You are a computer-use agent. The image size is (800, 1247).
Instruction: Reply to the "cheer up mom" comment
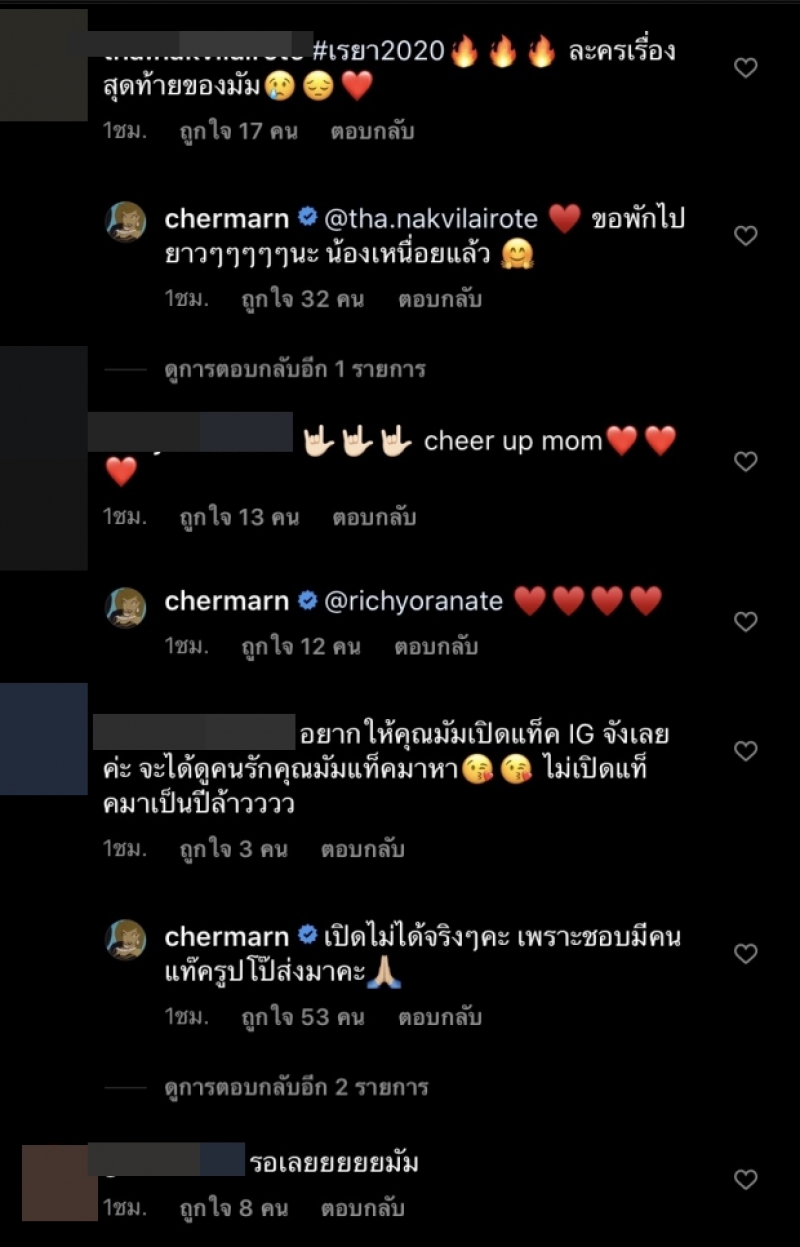pyautogui.click(x=372, y=517)
